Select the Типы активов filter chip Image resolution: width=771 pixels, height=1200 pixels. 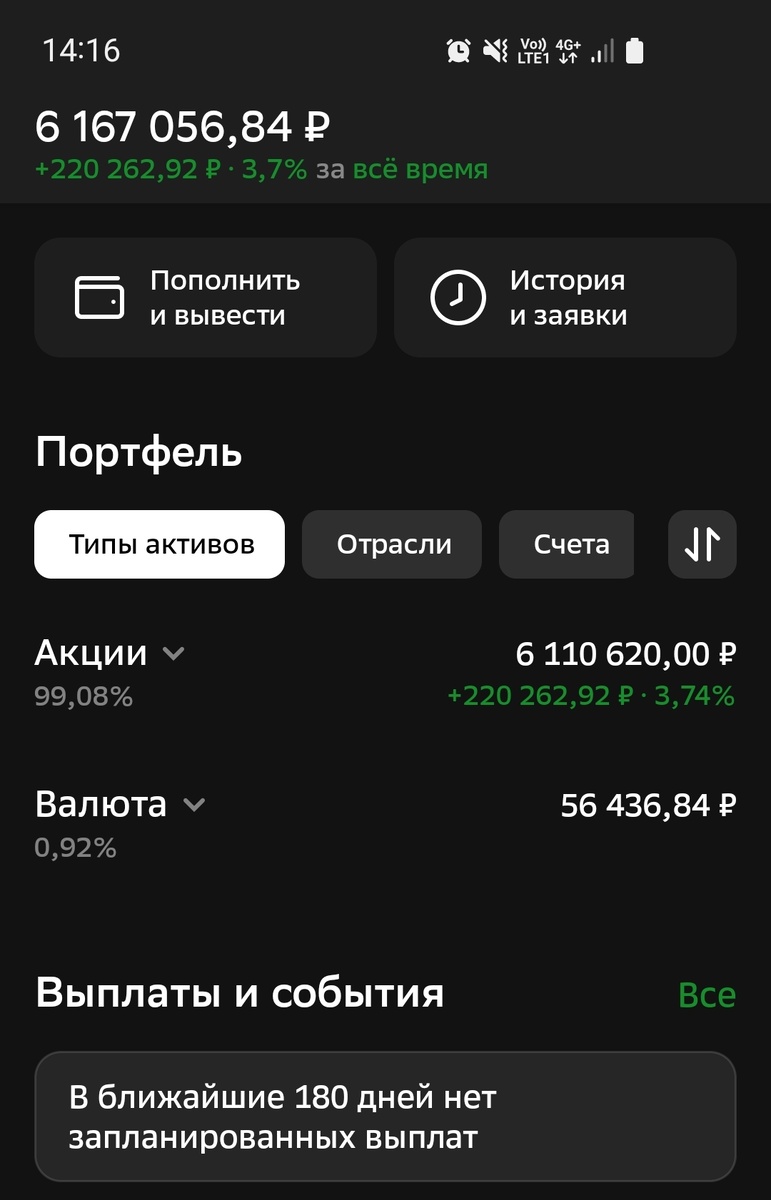[158, 544]
